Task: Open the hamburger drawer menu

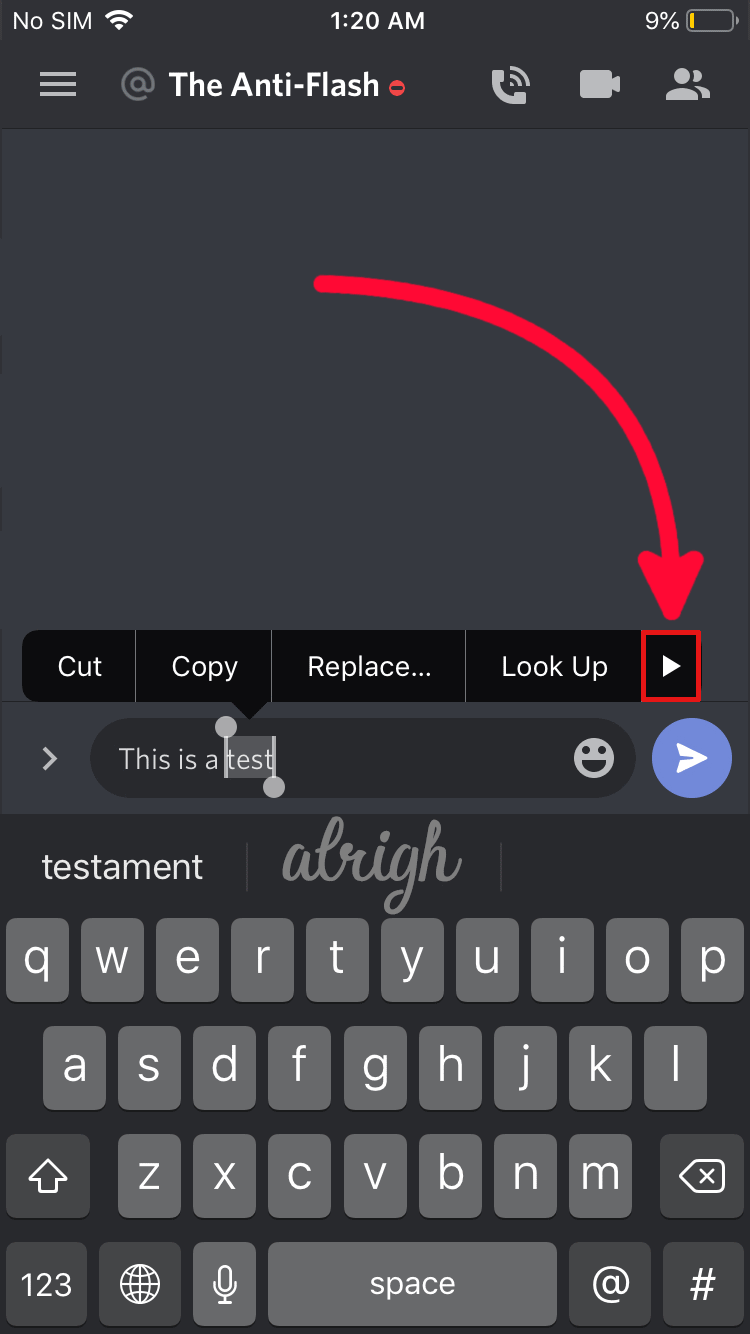Action: (58, 85)
